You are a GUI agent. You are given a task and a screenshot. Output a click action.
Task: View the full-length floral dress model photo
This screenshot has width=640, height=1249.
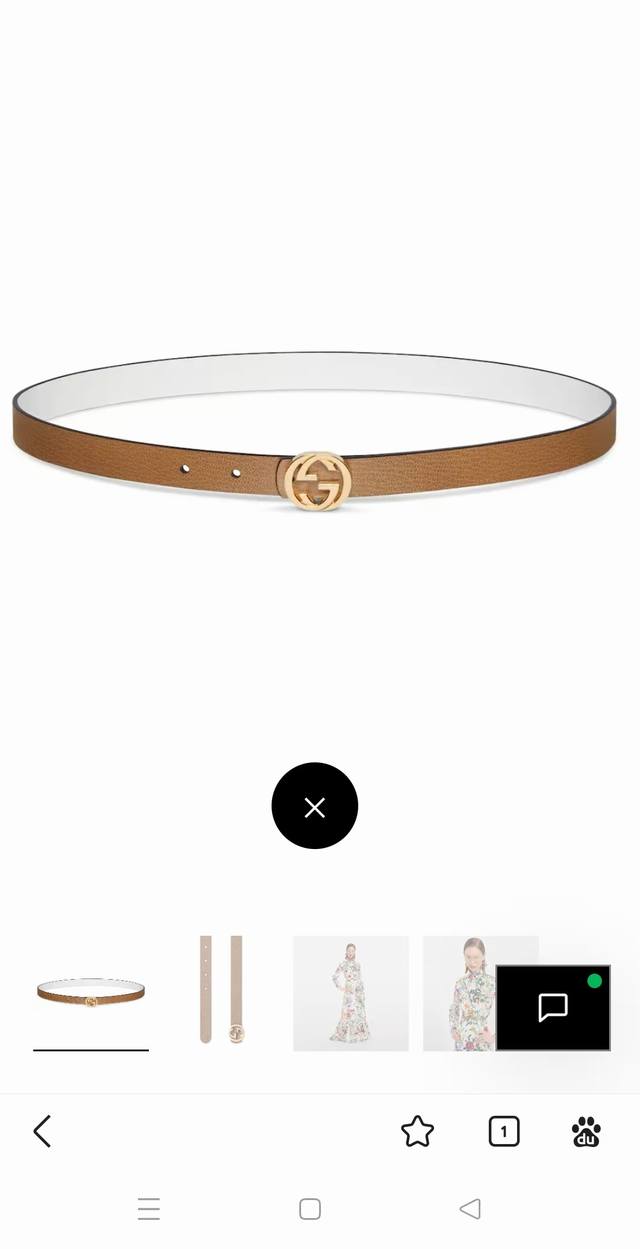click(351, 993)
